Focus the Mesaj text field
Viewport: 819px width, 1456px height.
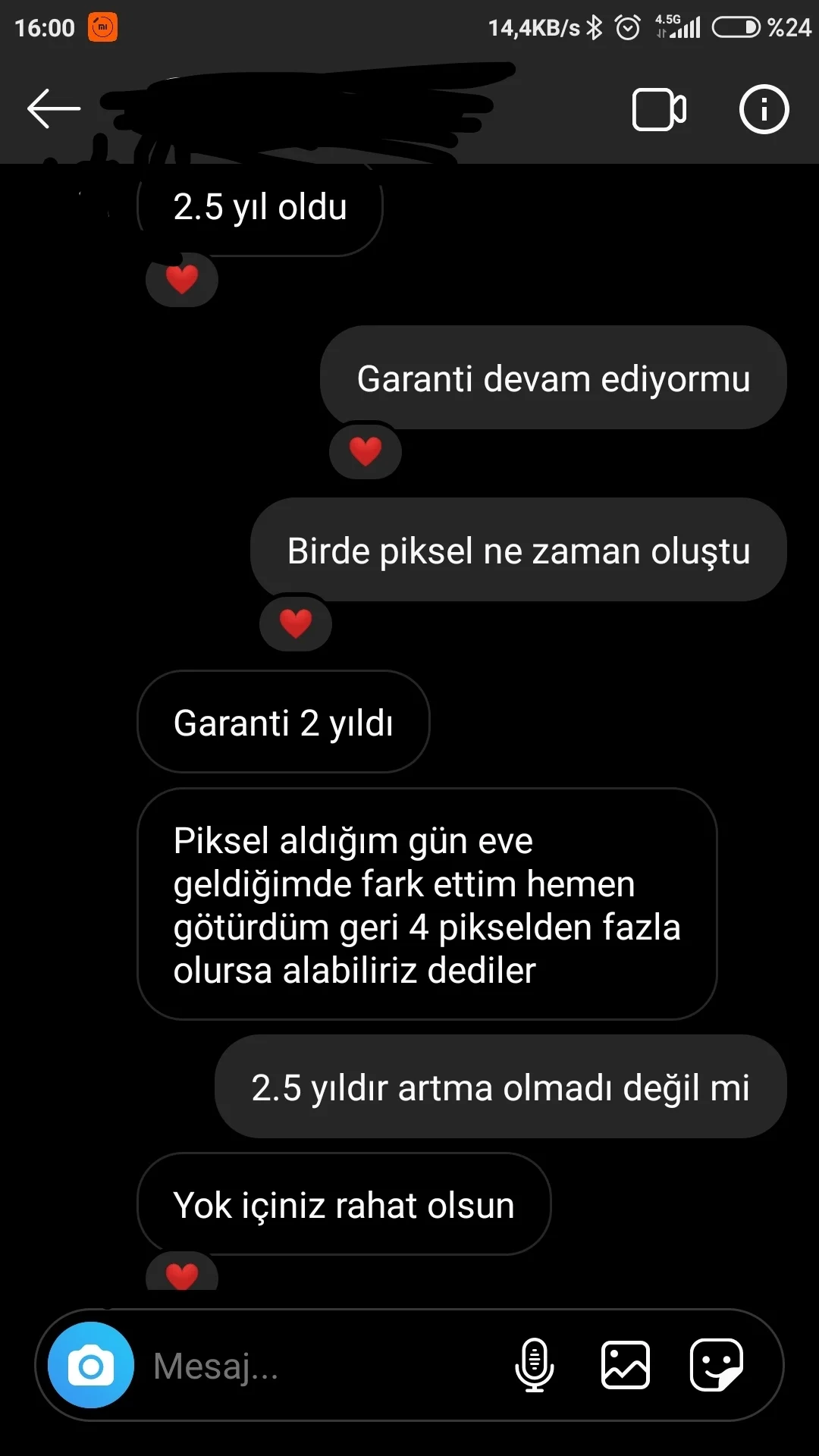[318, 1366]
